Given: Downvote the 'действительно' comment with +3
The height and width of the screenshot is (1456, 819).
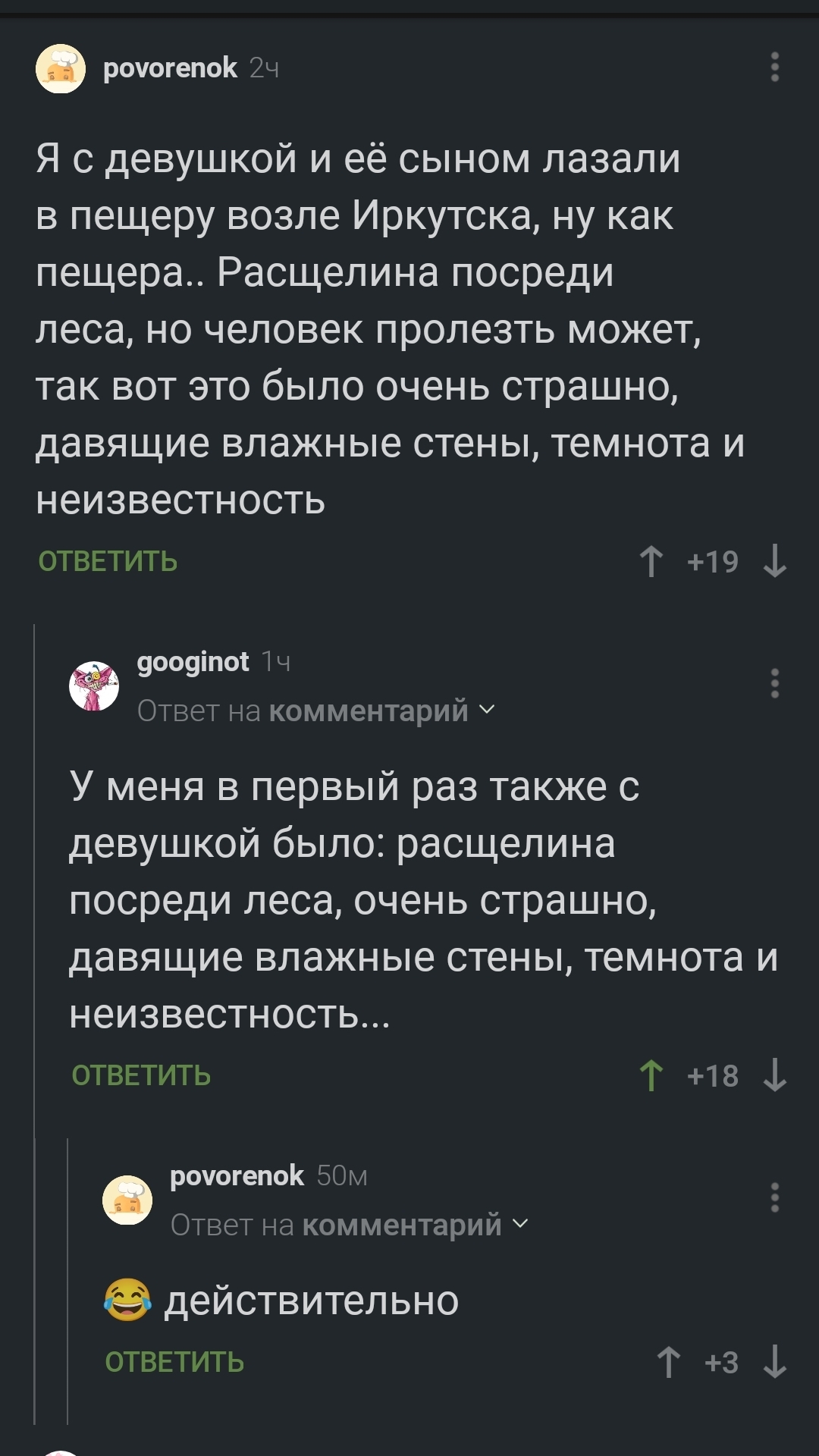Looking at the screenshot, I should point(774,1363).
